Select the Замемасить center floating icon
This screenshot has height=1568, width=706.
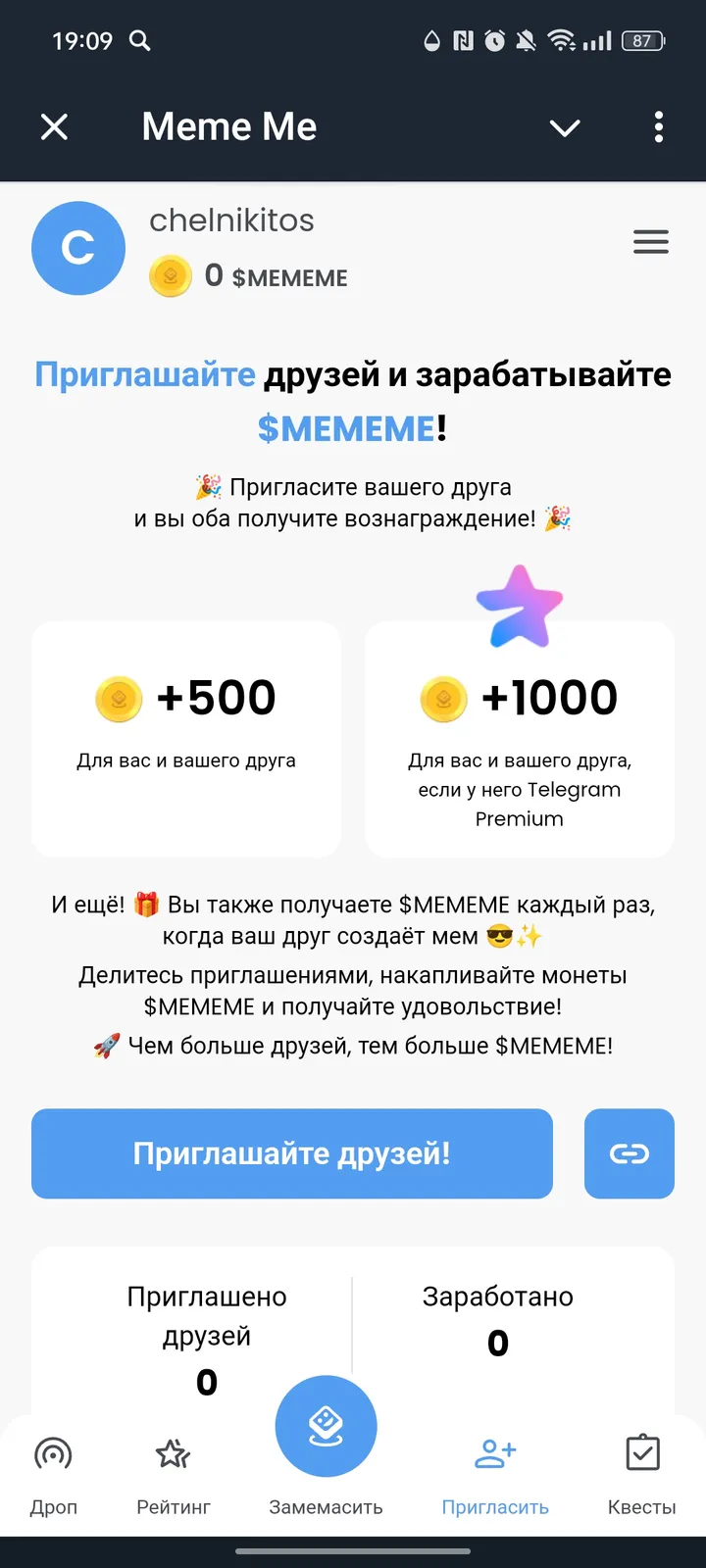(x=327, y=1426)
